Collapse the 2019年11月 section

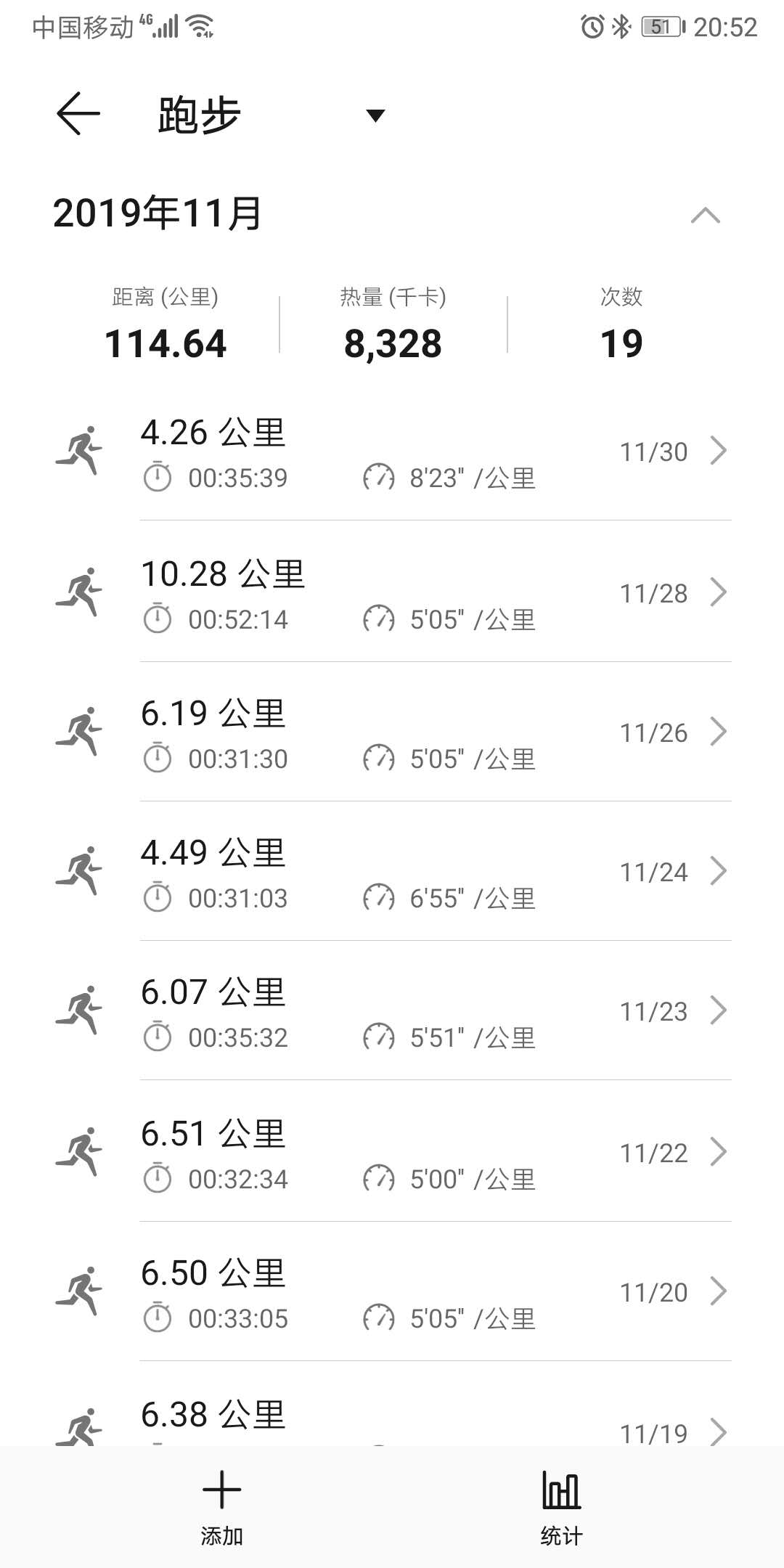tap(705, 215)
